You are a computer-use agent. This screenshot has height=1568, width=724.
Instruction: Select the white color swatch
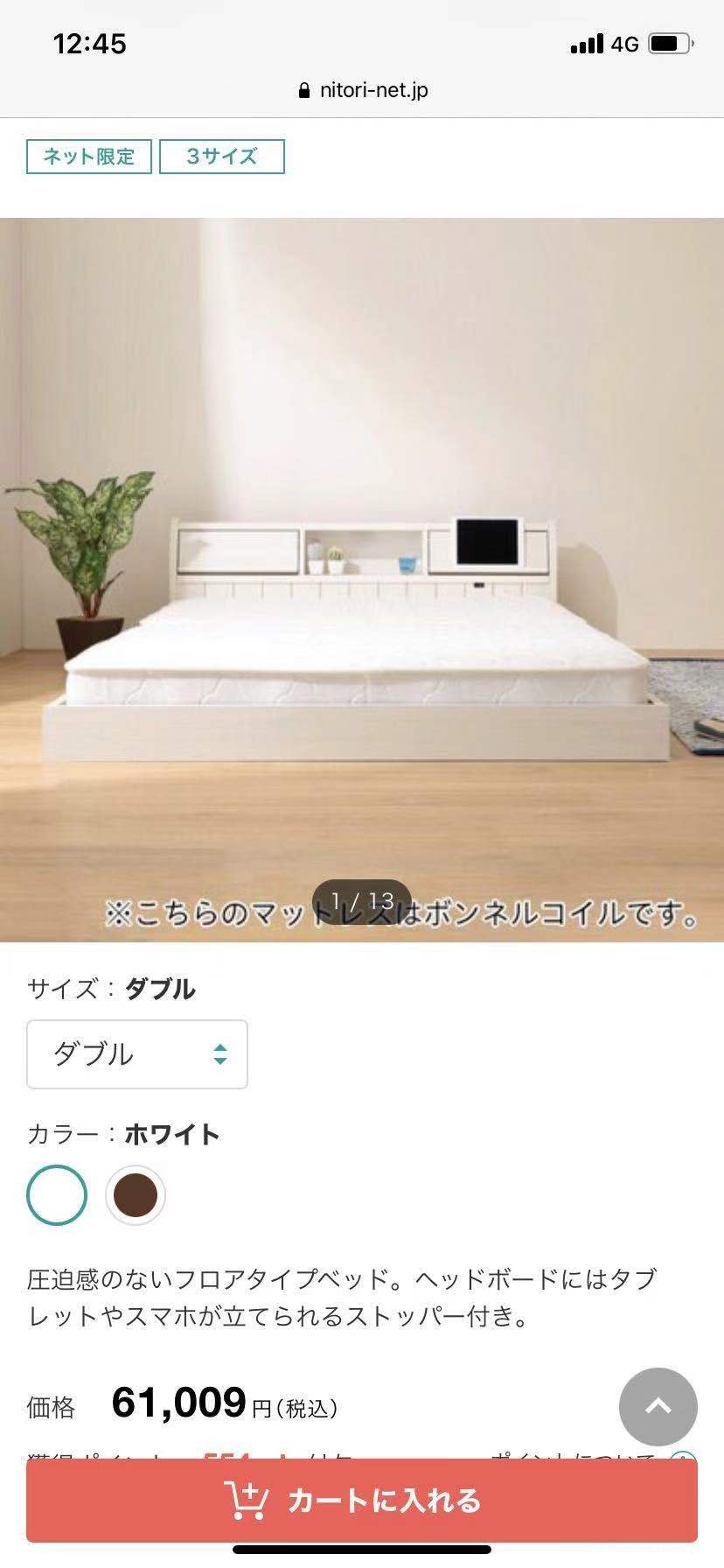57,1194
